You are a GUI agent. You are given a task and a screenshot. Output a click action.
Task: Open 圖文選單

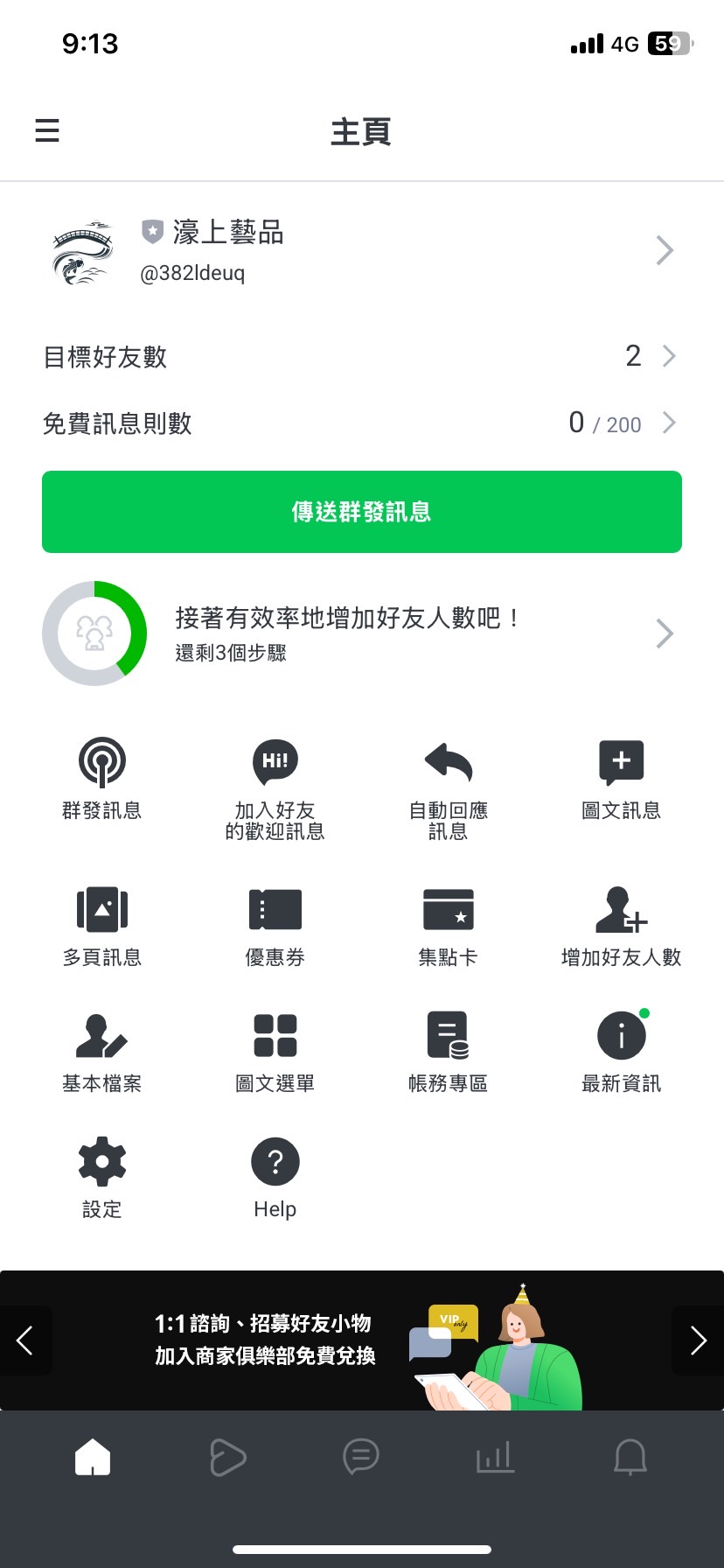[x=275, y=1051]
